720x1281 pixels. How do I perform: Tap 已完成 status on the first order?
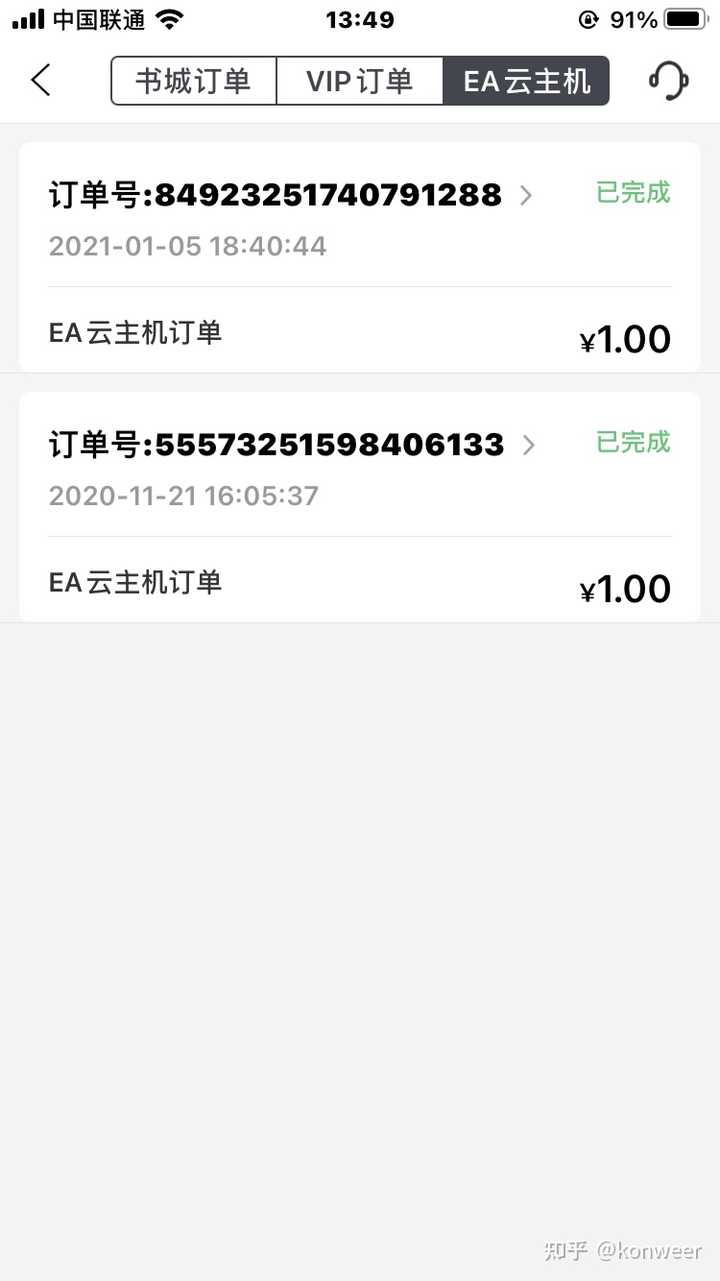(x=632, y=194)
